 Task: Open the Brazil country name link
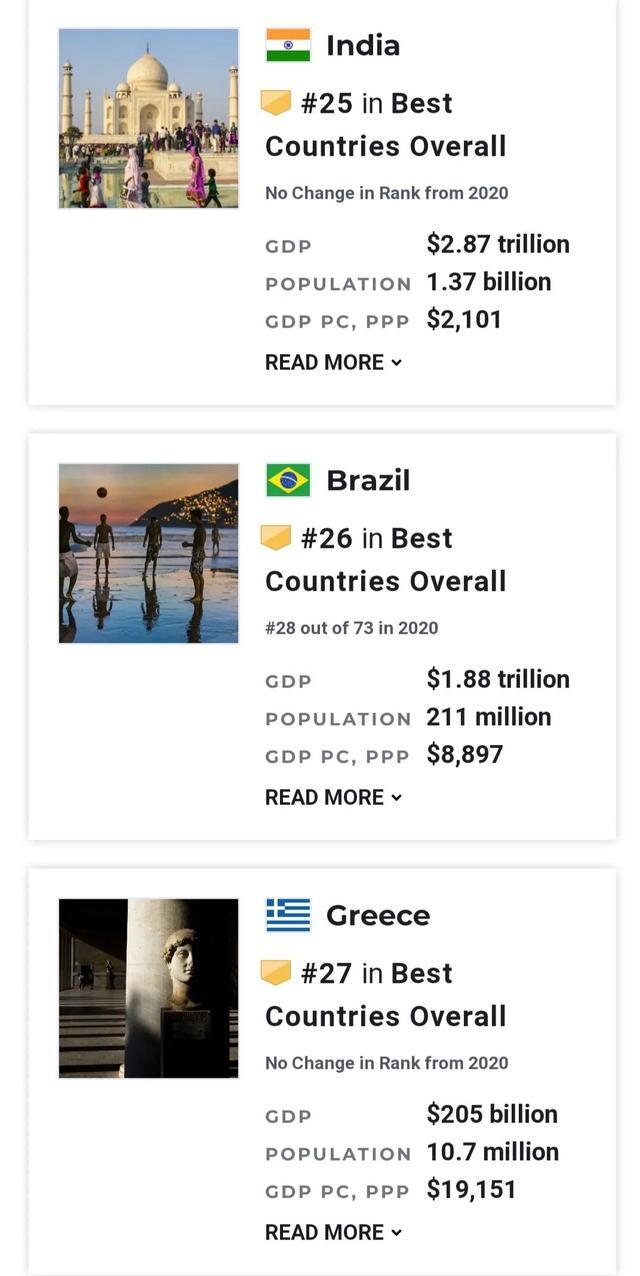point(367,480)
